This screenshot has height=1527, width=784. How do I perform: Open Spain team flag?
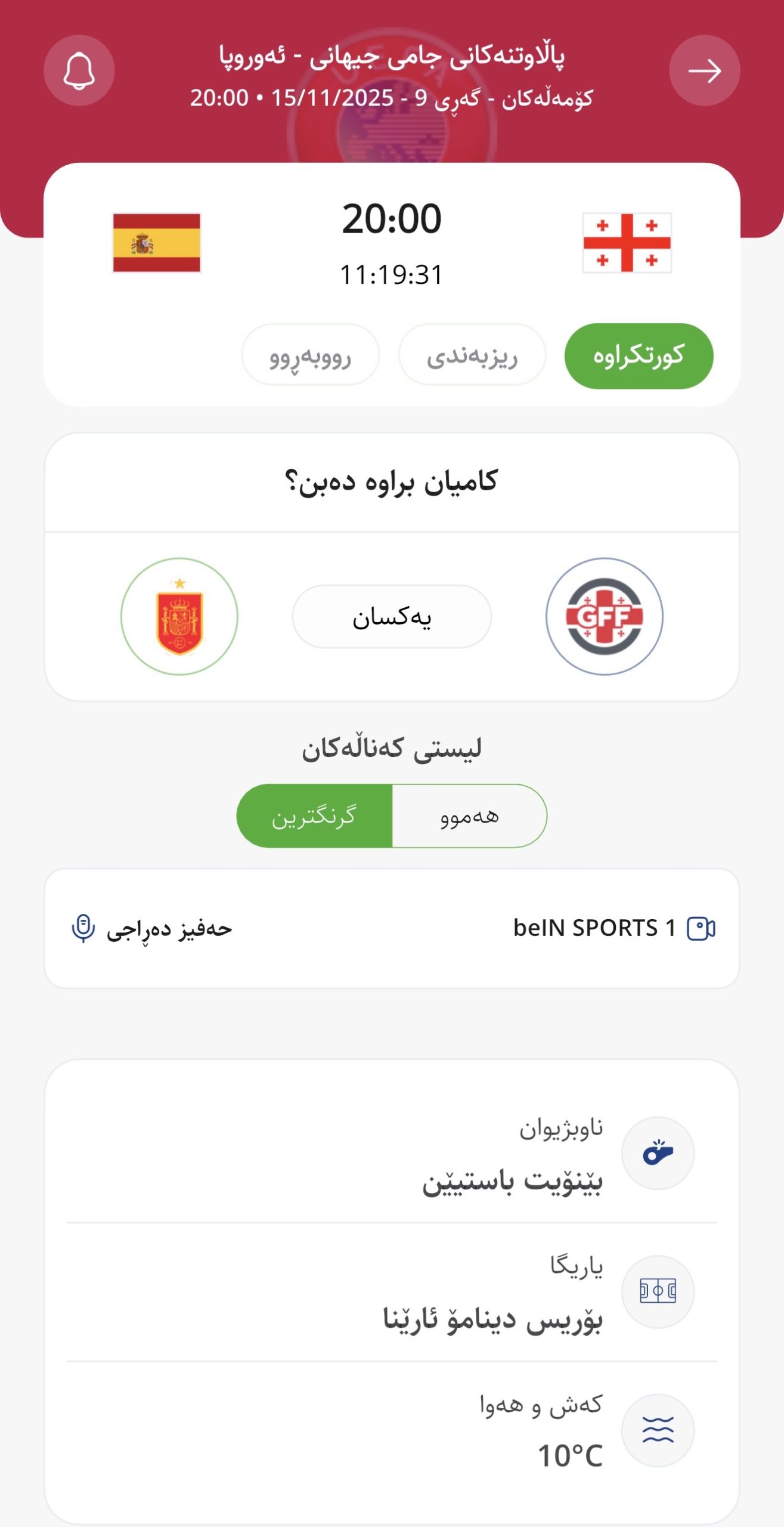157,243
